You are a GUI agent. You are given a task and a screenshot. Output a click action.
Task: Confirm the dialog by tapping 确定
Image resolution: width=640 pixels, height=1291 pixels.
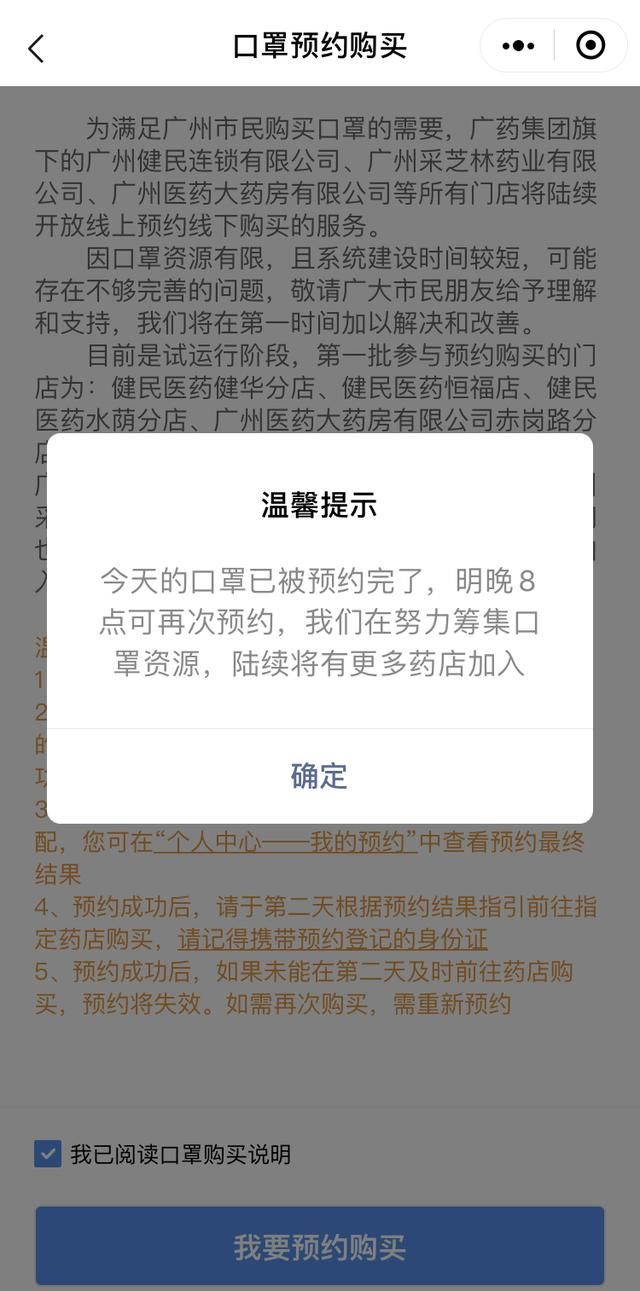click(x=319, y=776)
